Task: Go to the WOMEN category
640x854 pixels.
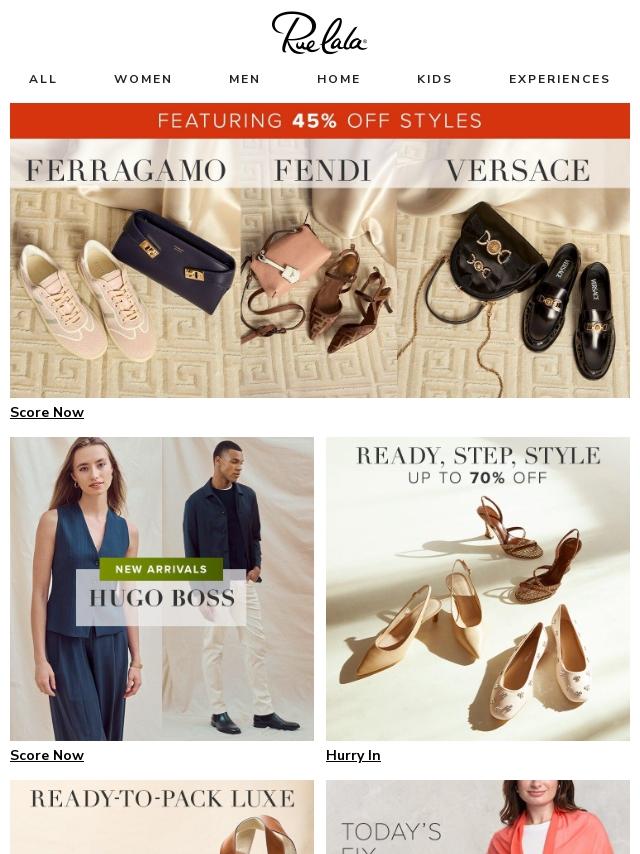Action: pos(143,79)
